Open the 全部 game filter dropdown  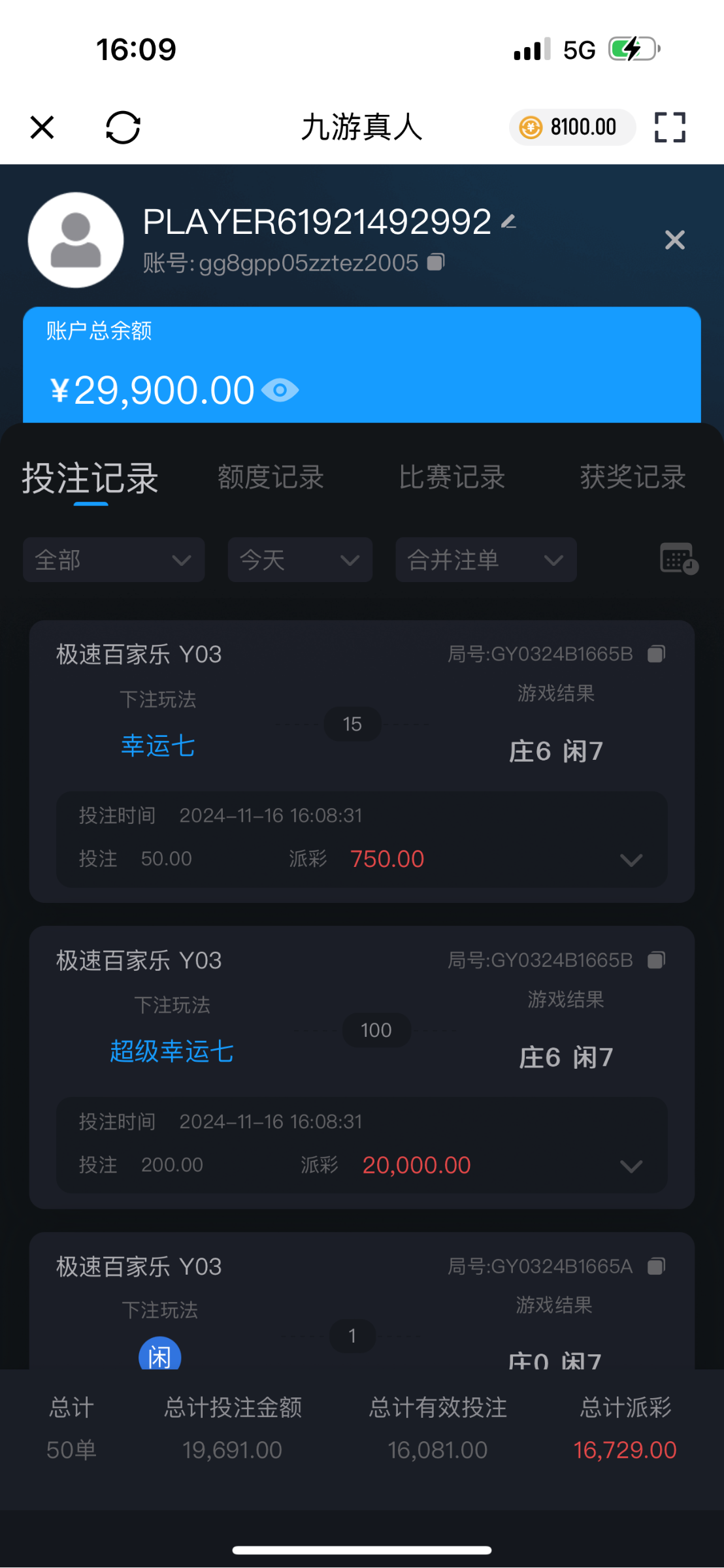(114, 560)
